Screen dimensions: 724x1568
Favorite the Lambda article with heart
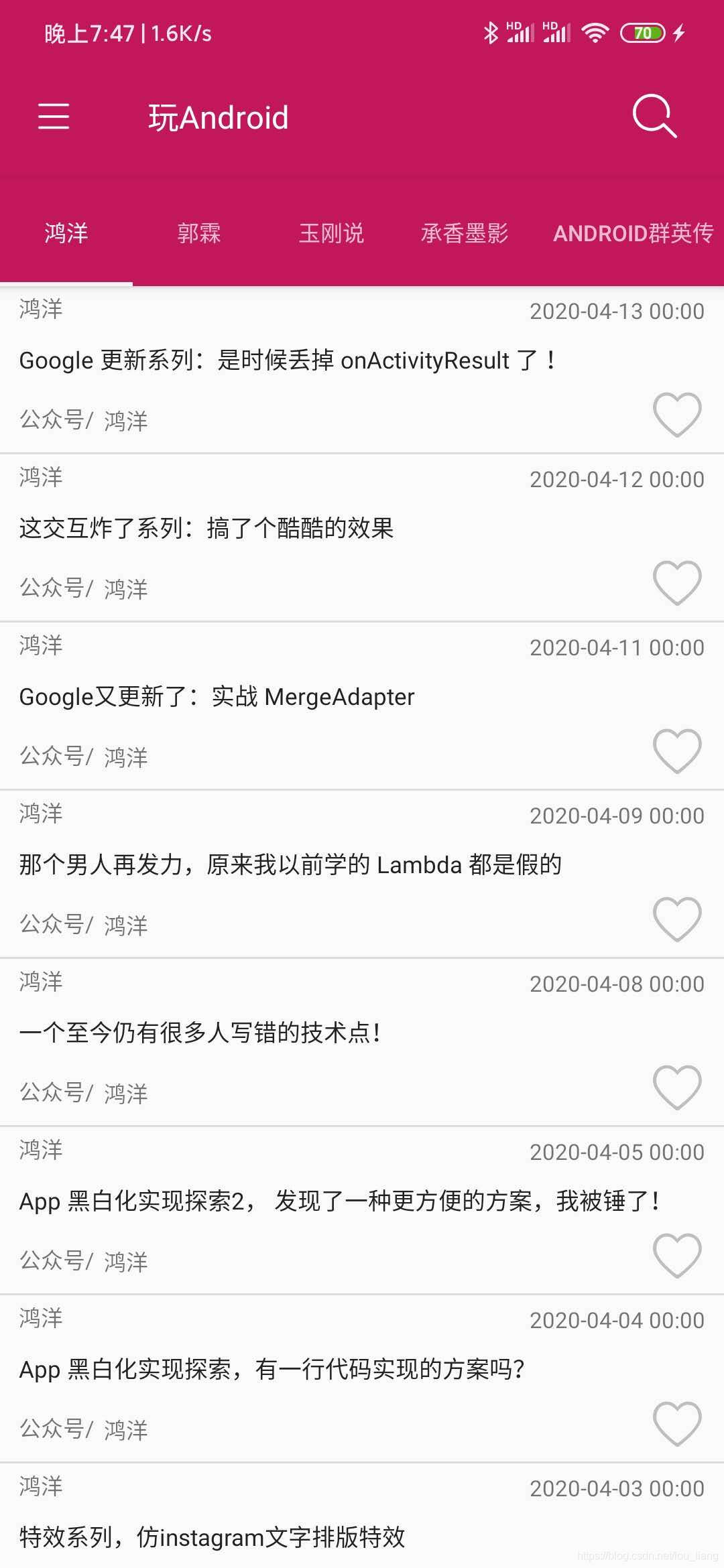click(x=677, y=919)
